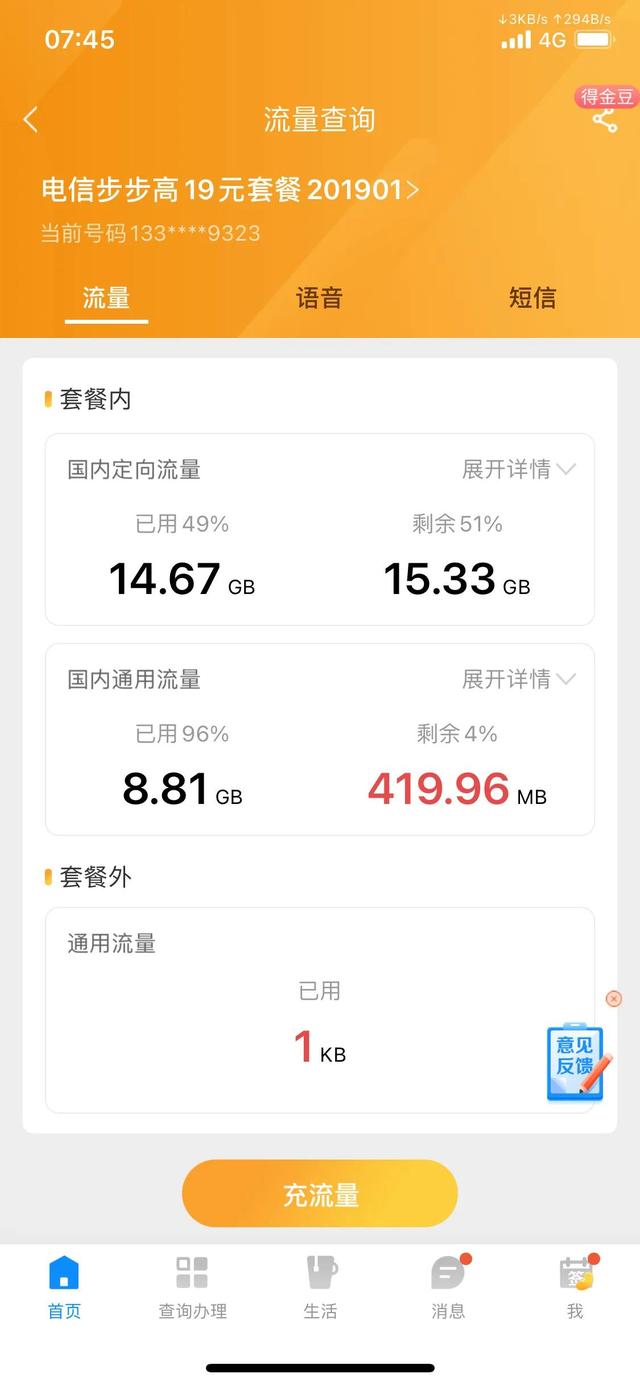Go to the 首页 tab
The image size is (640, 1386).
(x=64, y=1288)
